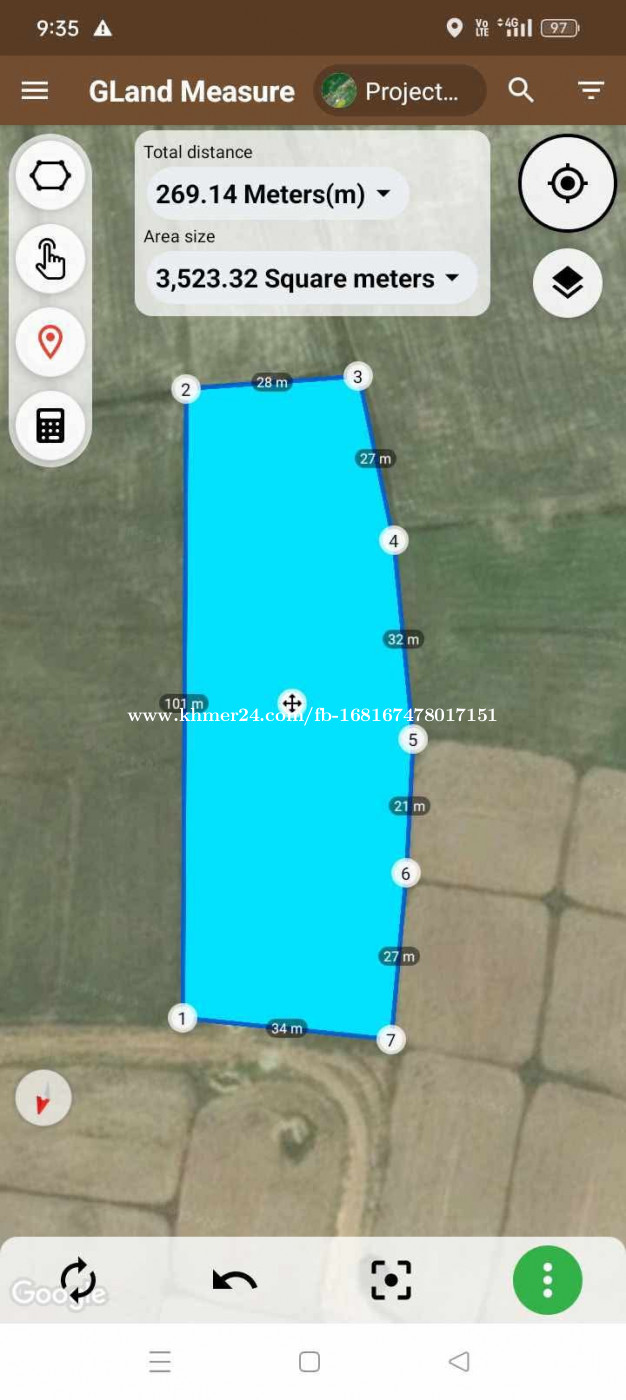Open the hamburger navigation menu

(x=35, y=91)
